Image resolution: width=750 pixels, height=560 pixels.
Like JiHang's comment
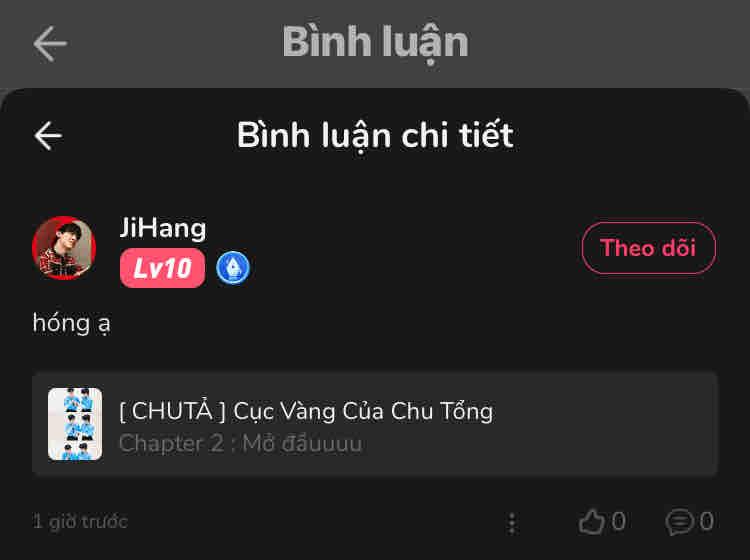[593, 521]
